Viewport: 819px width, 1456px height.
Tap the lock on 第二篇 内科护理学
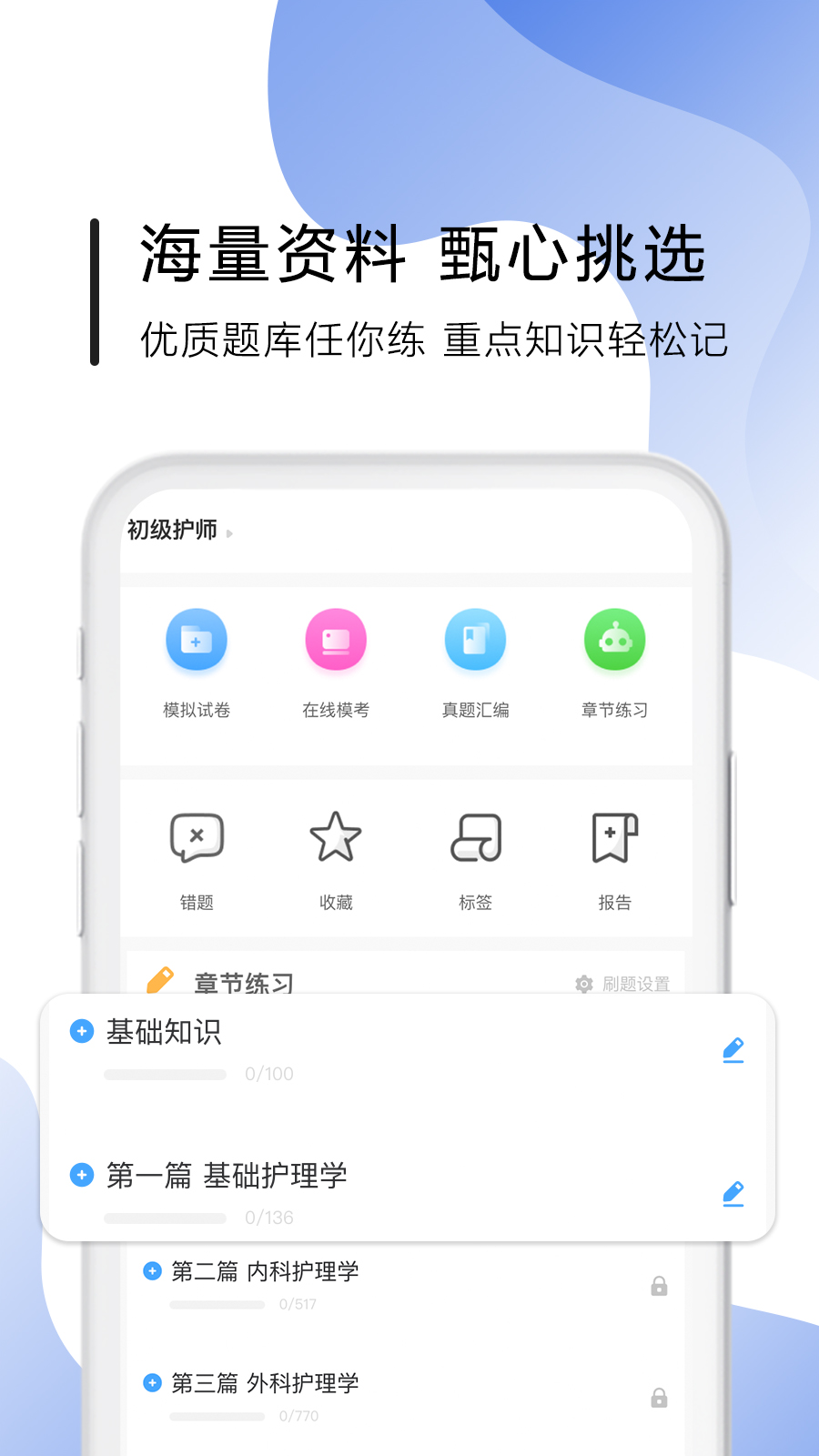click(659, 1286)
